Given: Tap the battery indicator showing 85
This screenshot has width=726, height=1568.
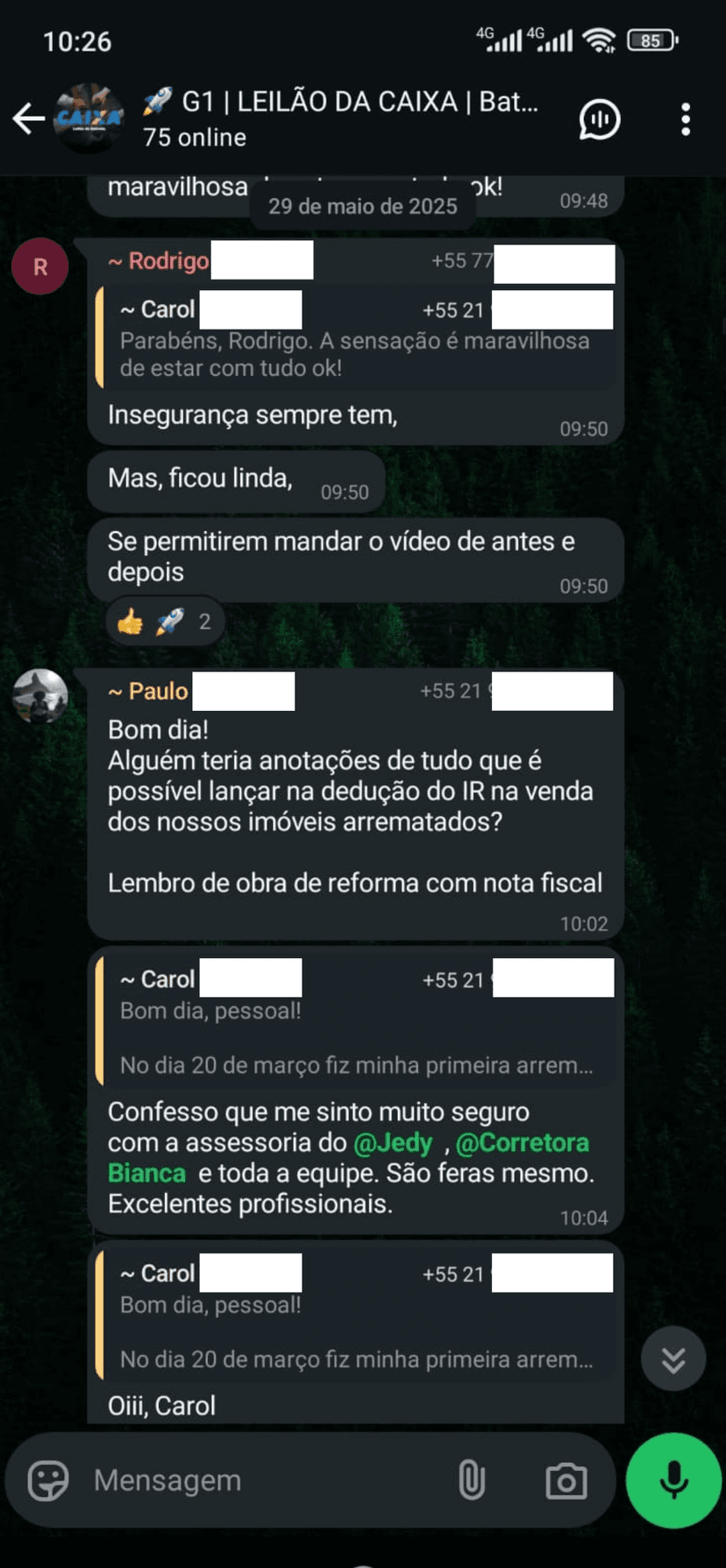Looking at the screenshot, I should pos(649,39).
